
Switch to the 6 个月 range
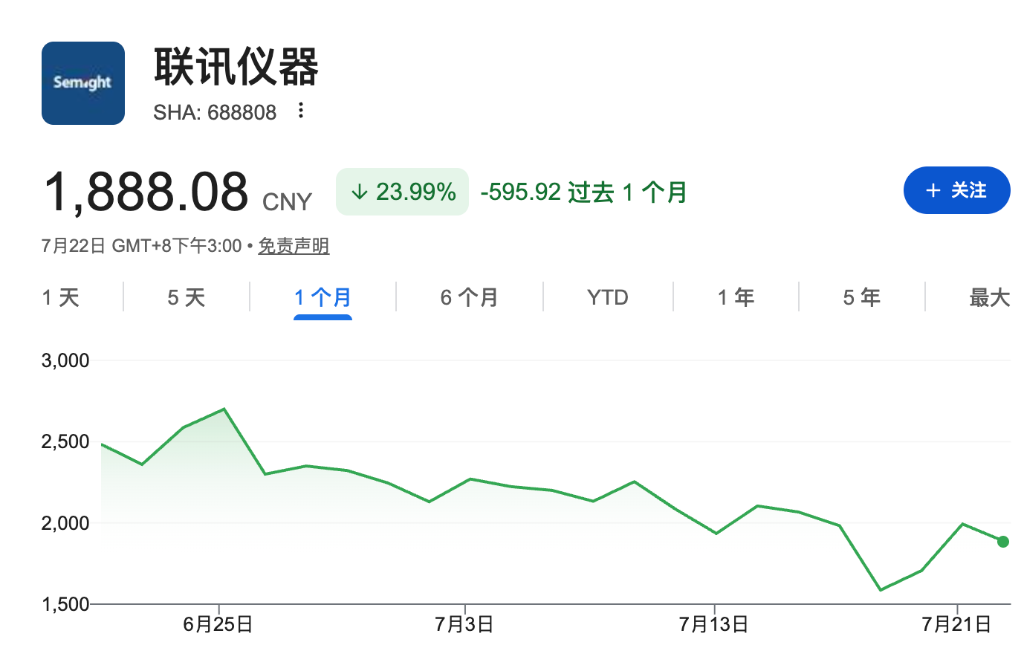tap(469, 298)
